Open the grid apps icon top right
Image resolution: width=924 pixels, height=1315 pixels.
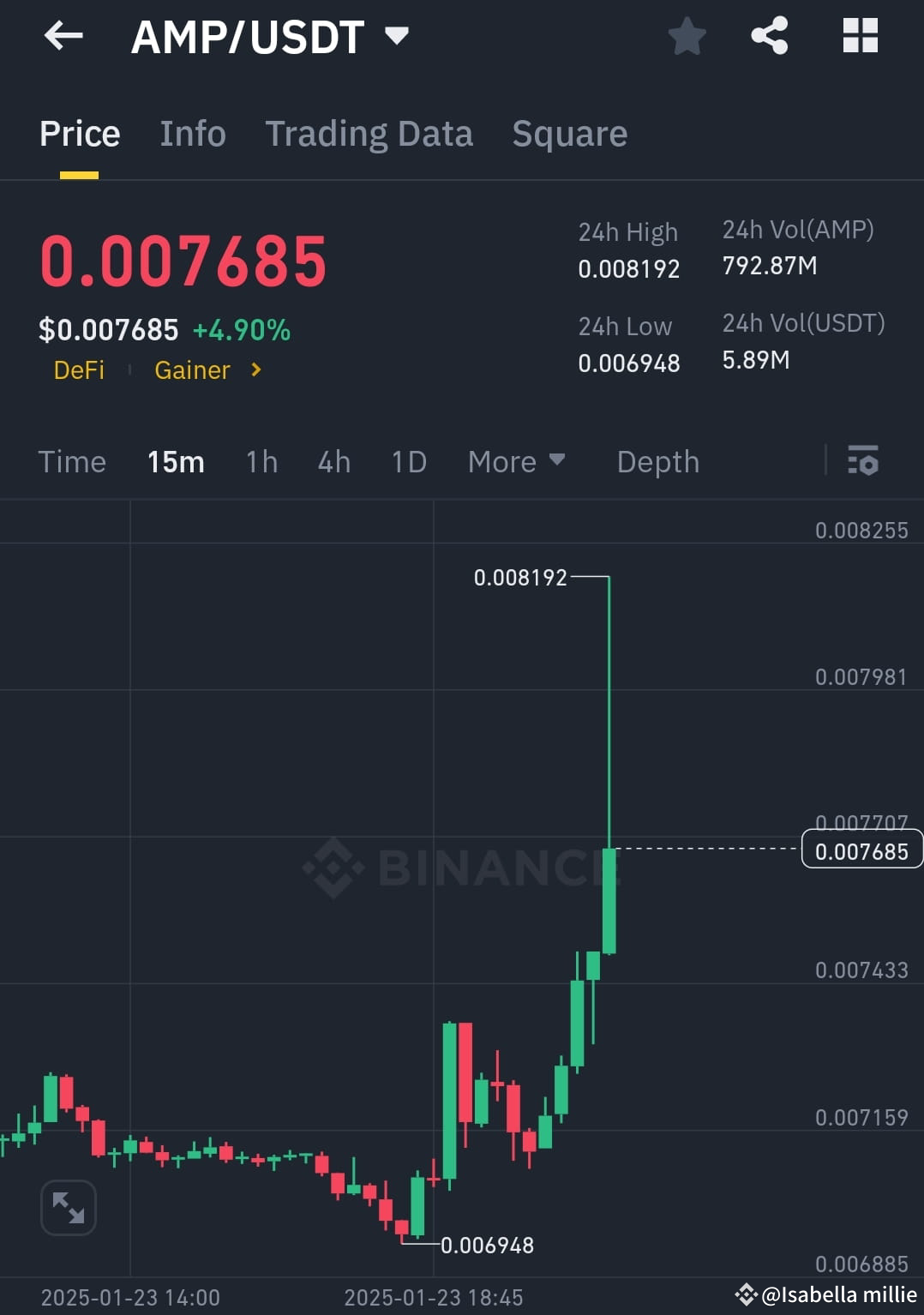pyautogui.click(x=860, y=36)
